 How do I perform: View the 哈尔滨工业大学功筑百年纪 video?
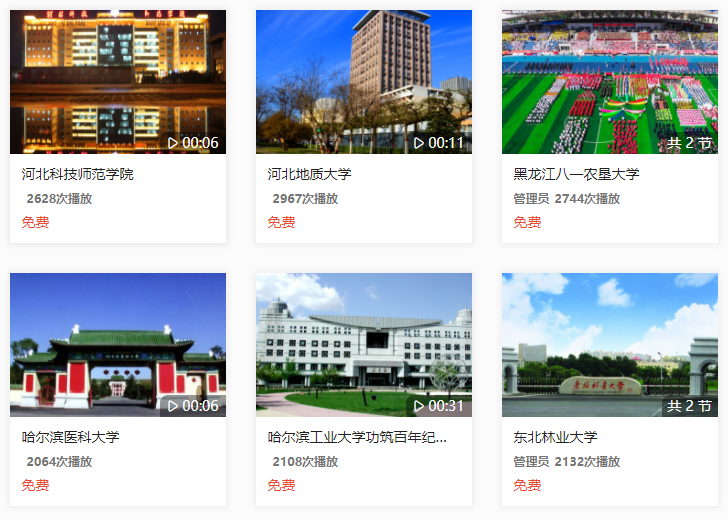tap(364, 345)
